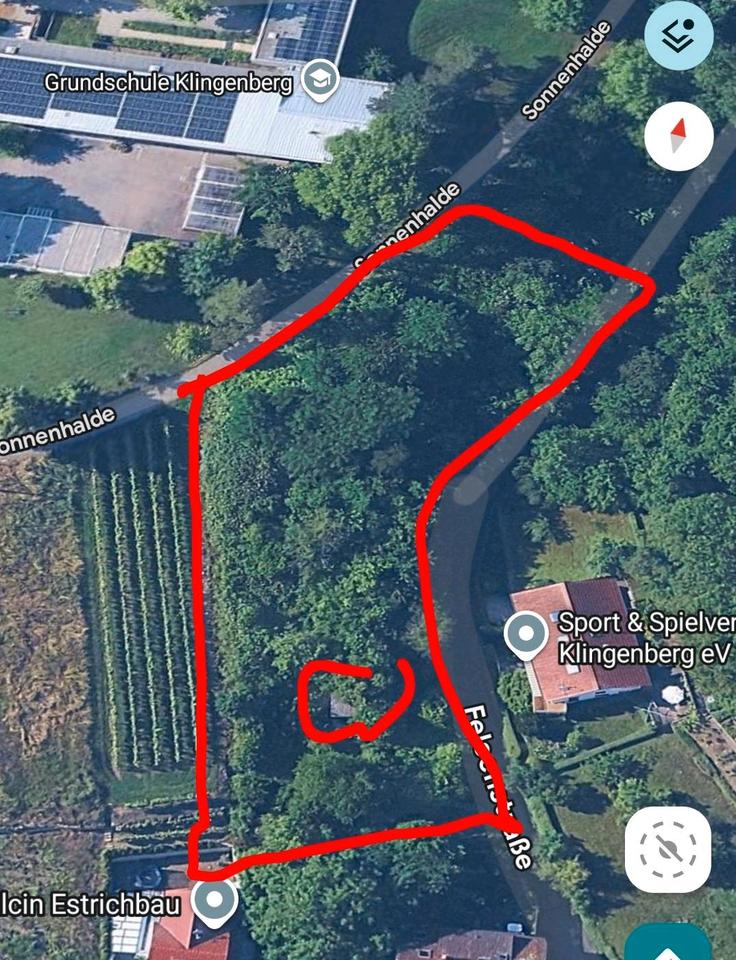Tap the teal directions button
This screenshot has width=736, height=960.
pos(668,943)
